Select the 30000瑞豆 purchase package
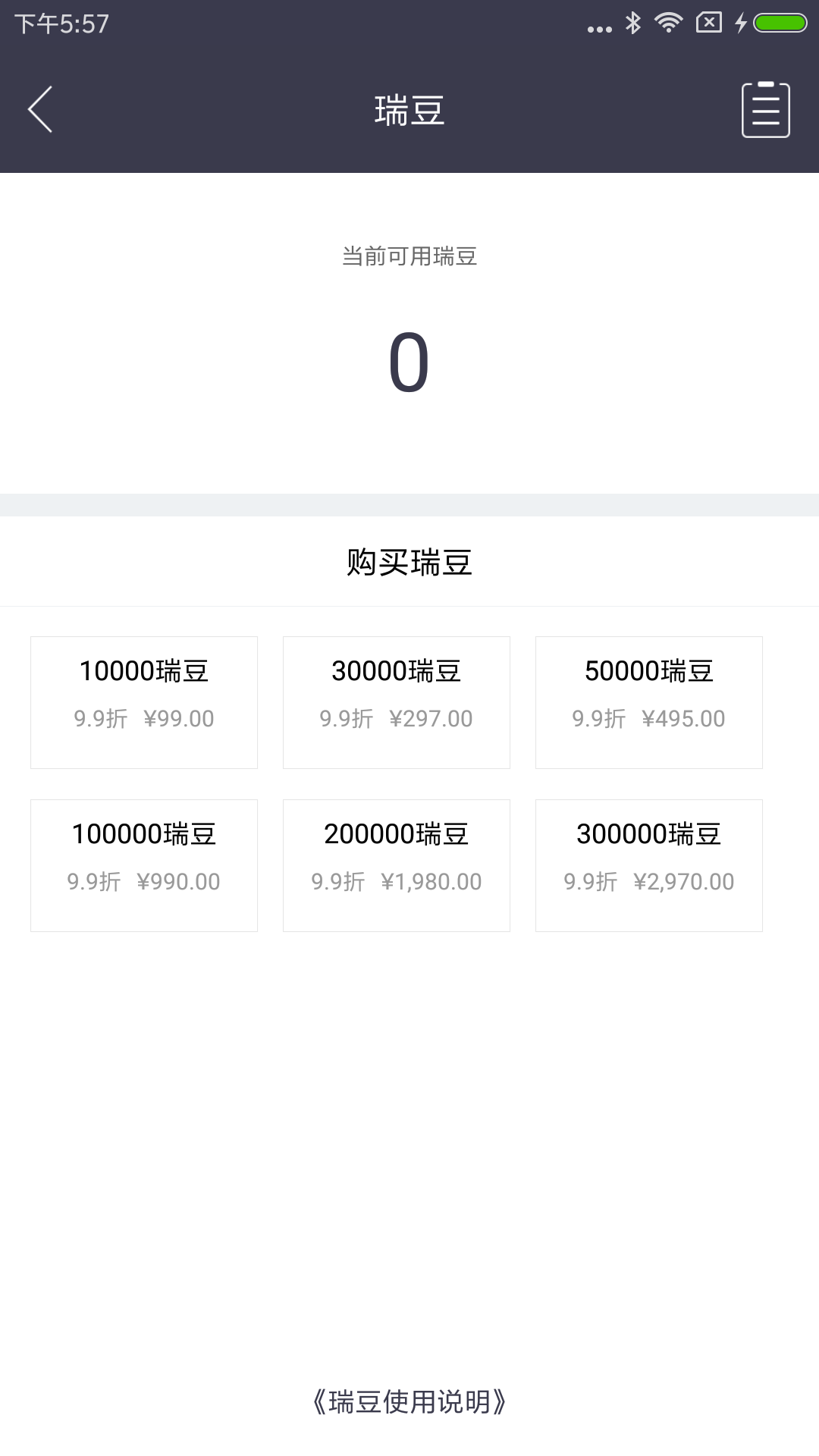Viewport: 819px width, 1456px height. point(397,701)
